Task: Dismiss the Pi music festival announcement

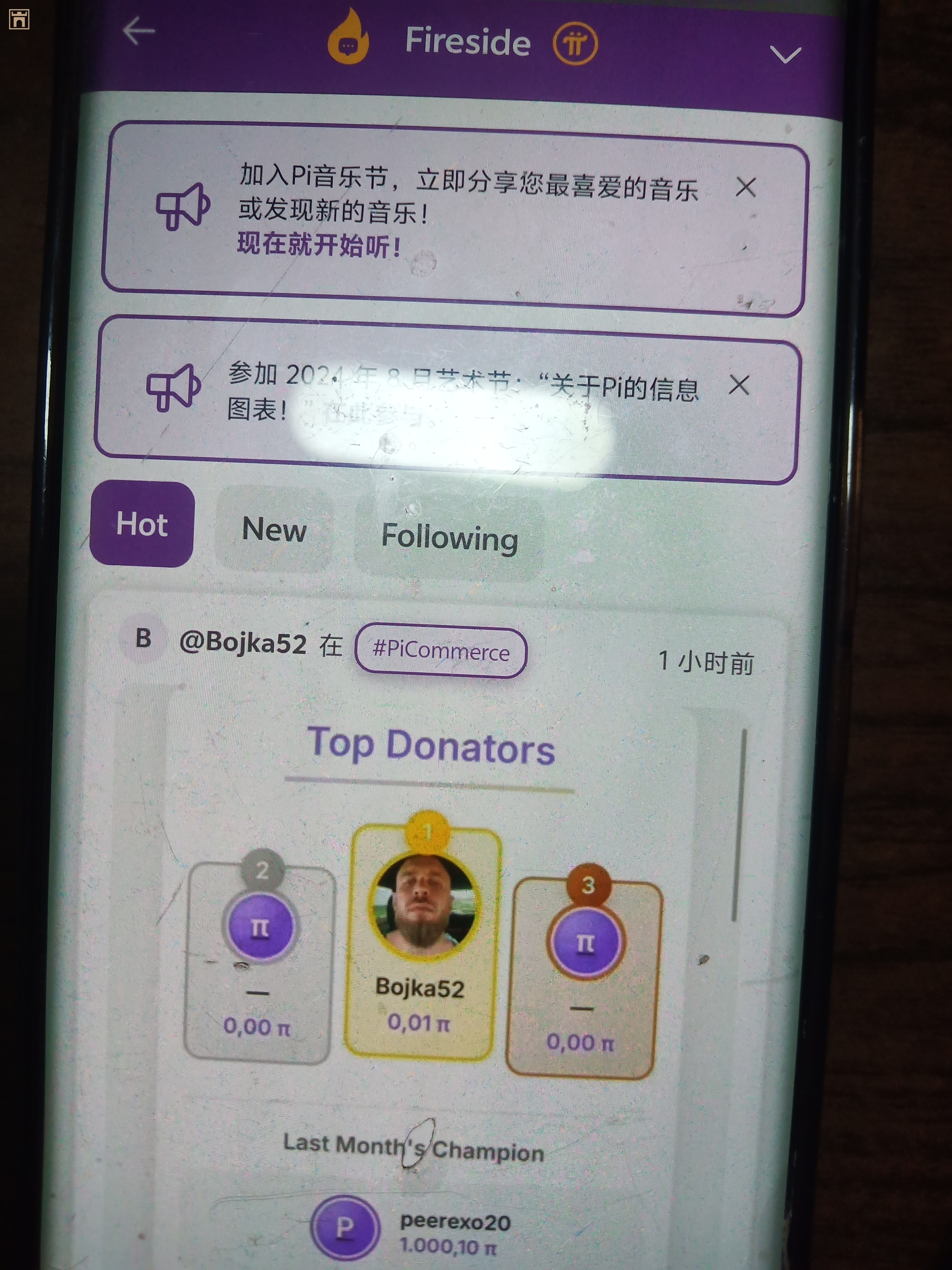Action: [745, 187]
